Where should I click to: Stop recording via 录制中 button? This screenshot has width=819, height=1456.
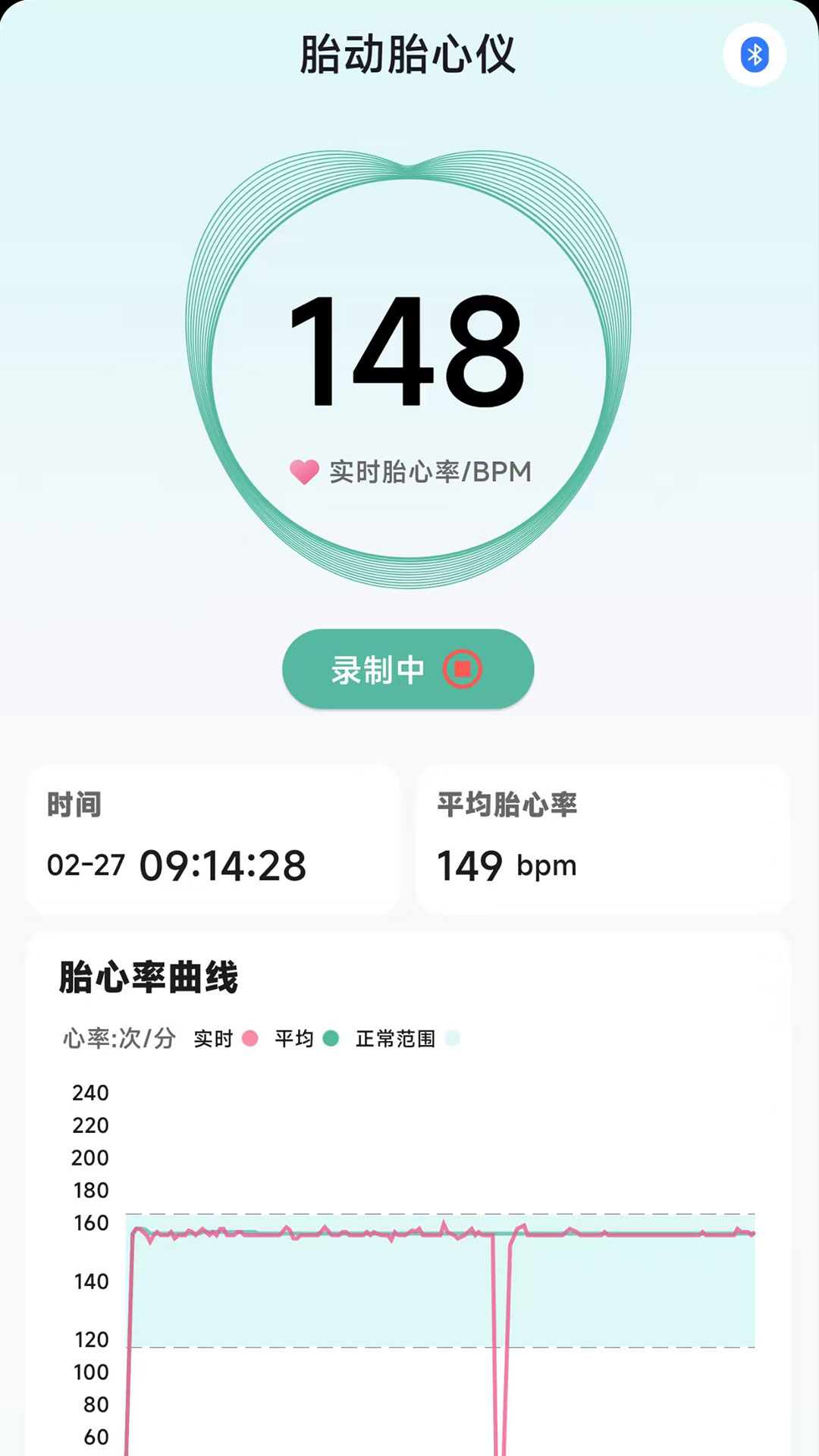407,669
